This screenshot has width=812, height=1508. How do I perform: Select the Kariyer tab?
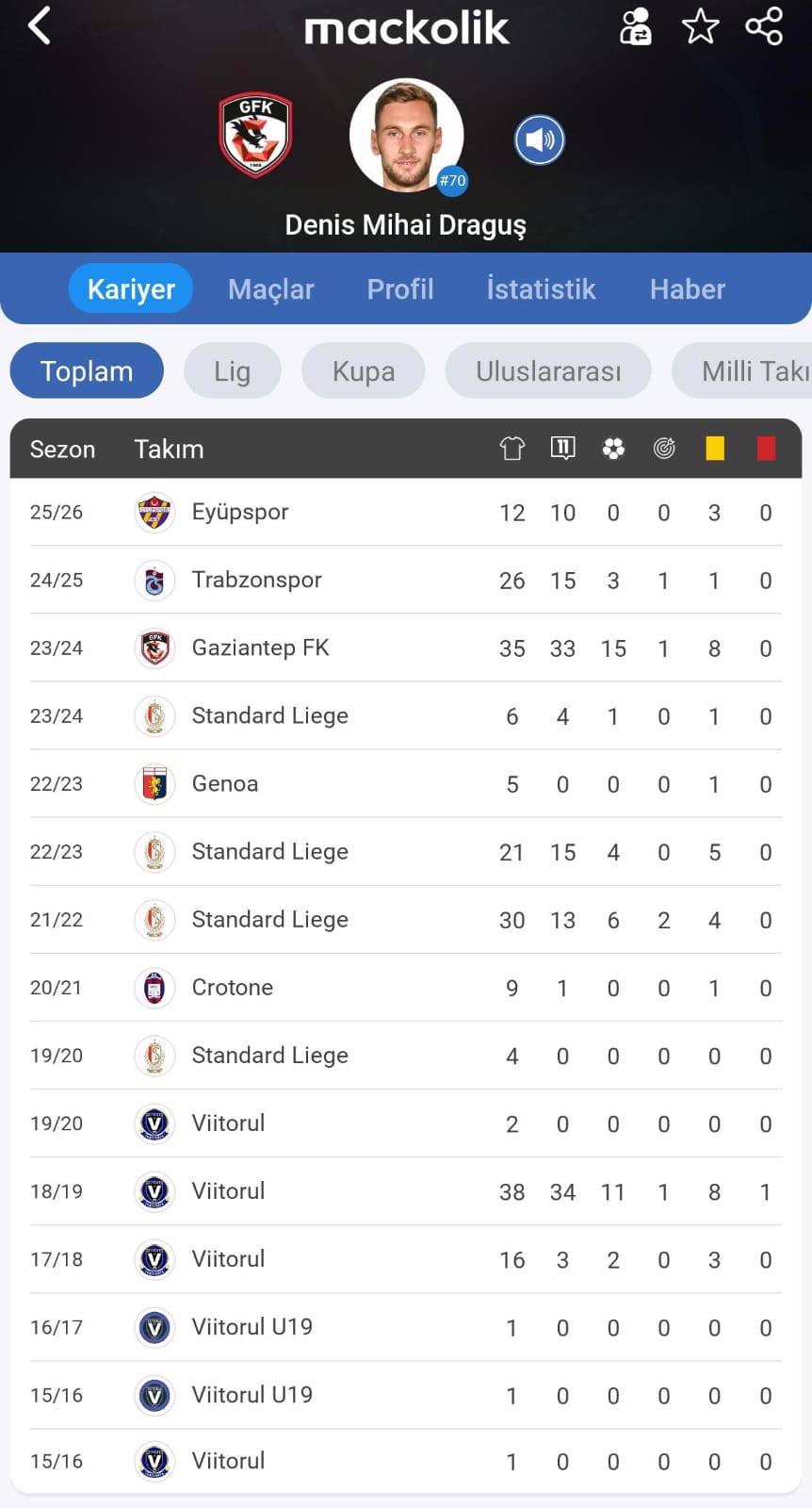131,288
